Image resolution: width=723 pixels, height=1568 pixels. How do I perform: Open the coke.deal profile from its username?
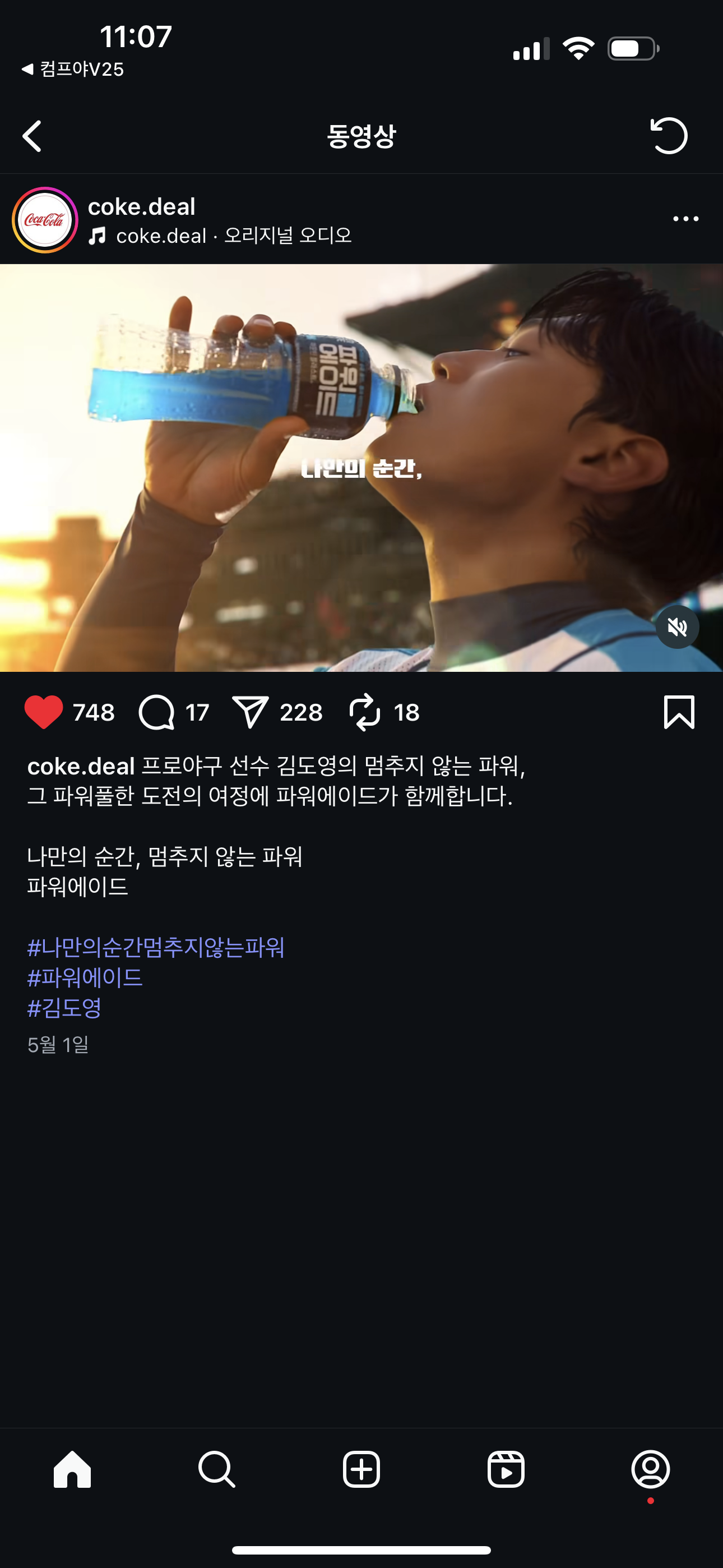(x=141, y=206)
